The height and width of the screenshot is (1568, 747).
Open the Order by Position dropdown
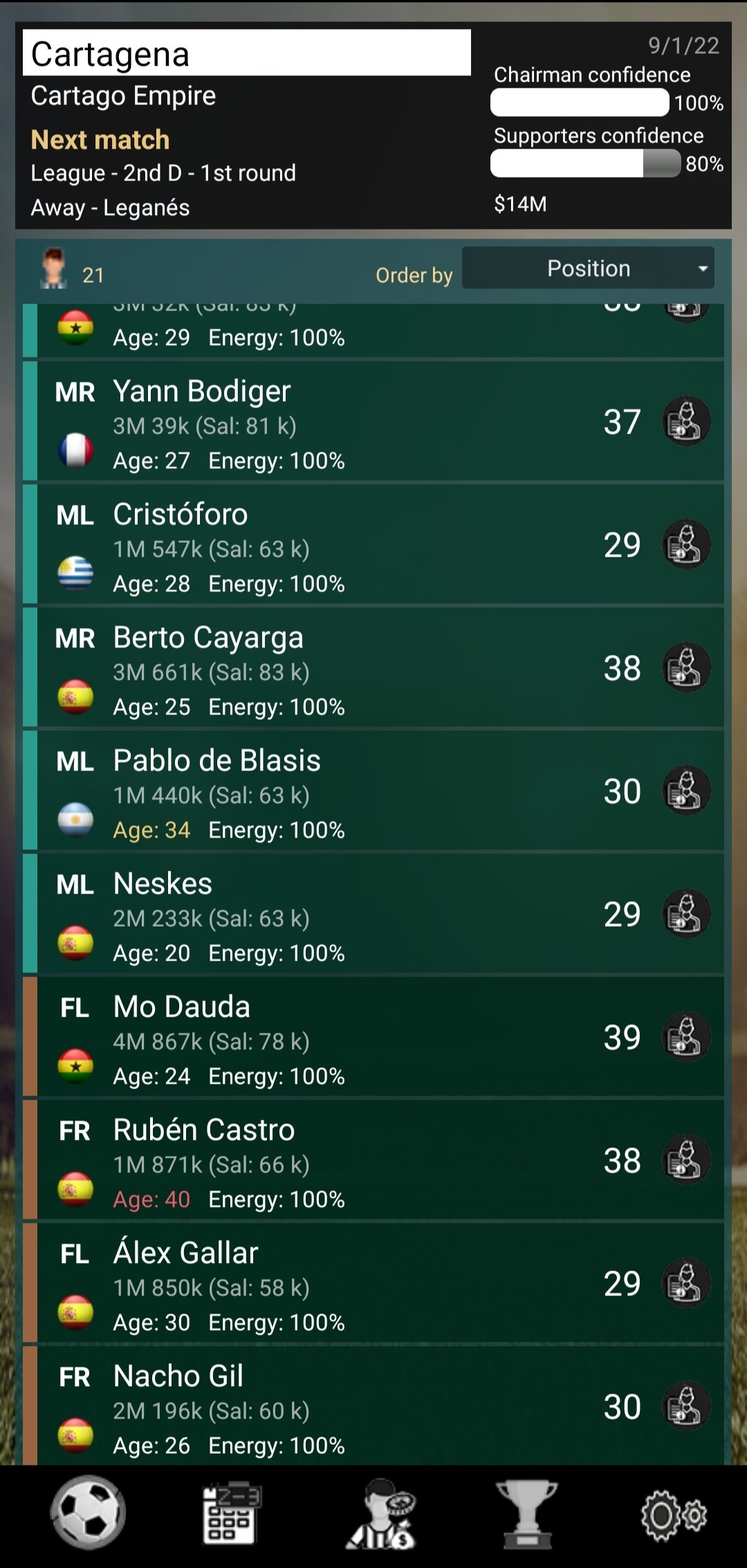[x=588, y=268]
